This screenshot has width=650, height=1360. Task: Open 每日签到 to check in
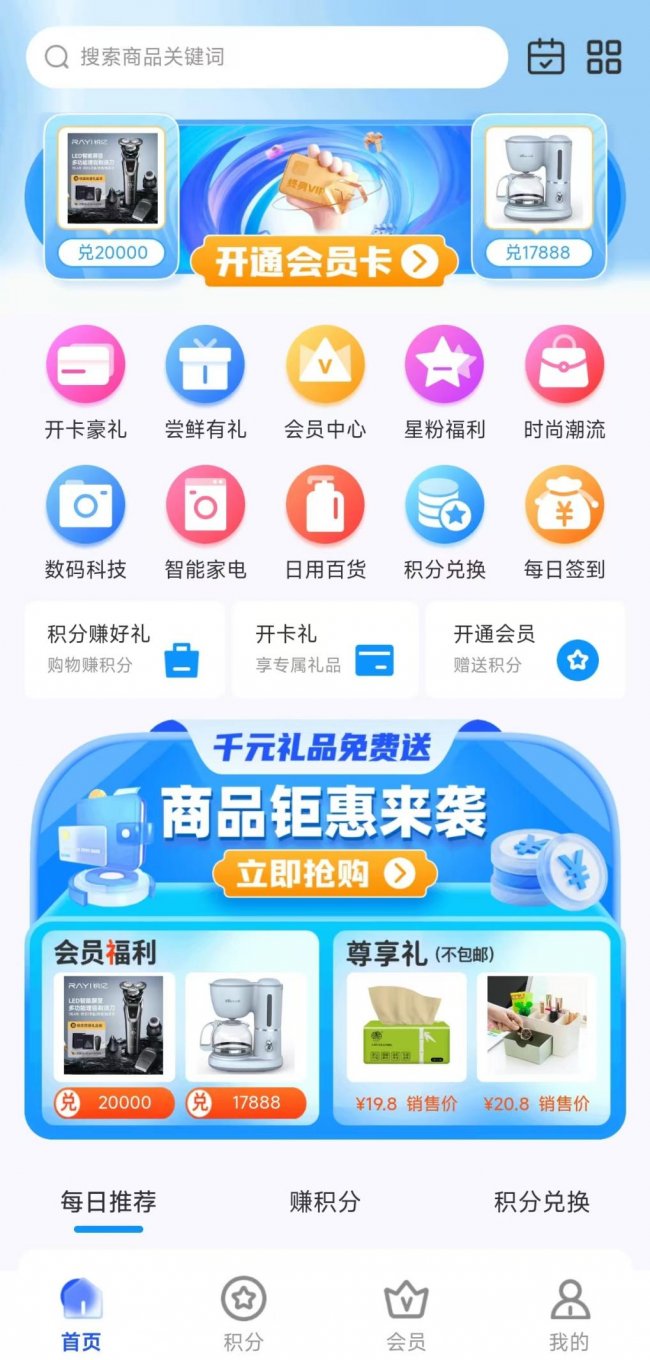coord(565,523)
